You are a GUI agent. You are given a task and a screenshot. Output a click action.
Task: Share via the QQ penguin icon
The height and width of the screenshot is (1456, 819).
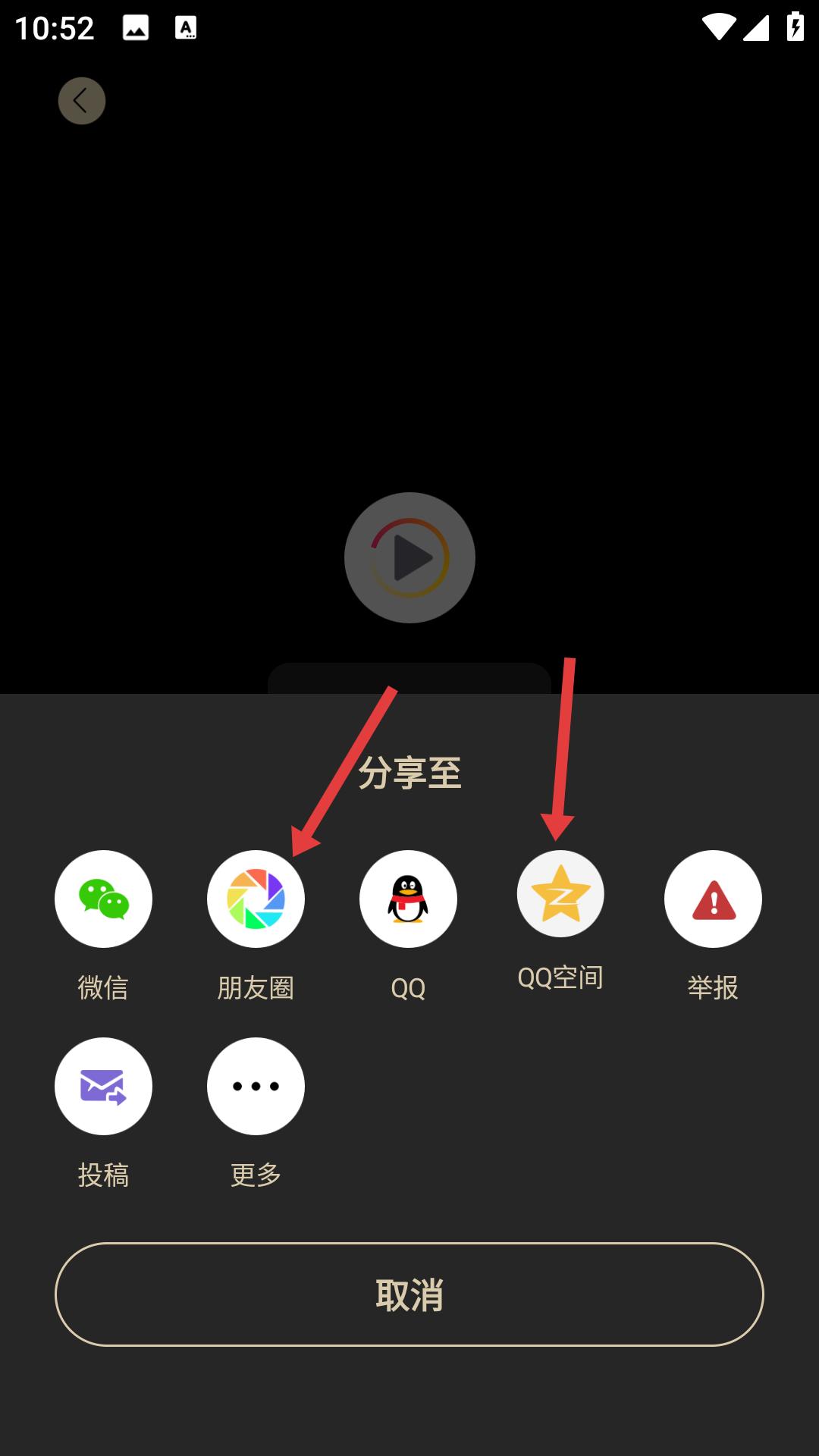pyautogui.click(x=408, y=899)
